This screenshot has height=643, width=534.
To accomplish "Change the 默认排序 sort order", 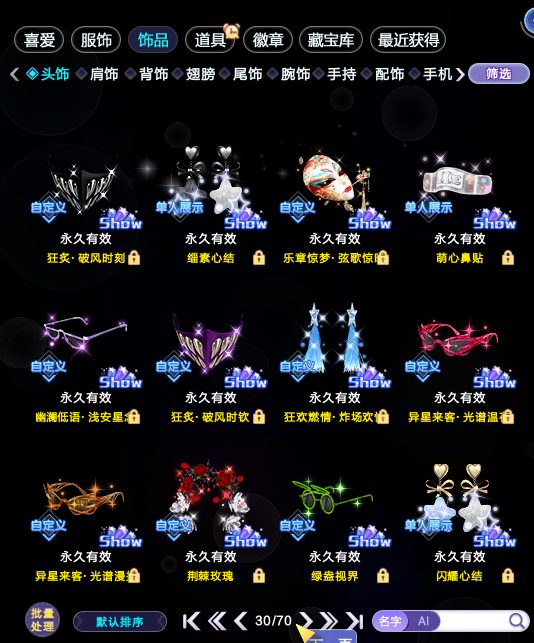I will pos(120,622).
